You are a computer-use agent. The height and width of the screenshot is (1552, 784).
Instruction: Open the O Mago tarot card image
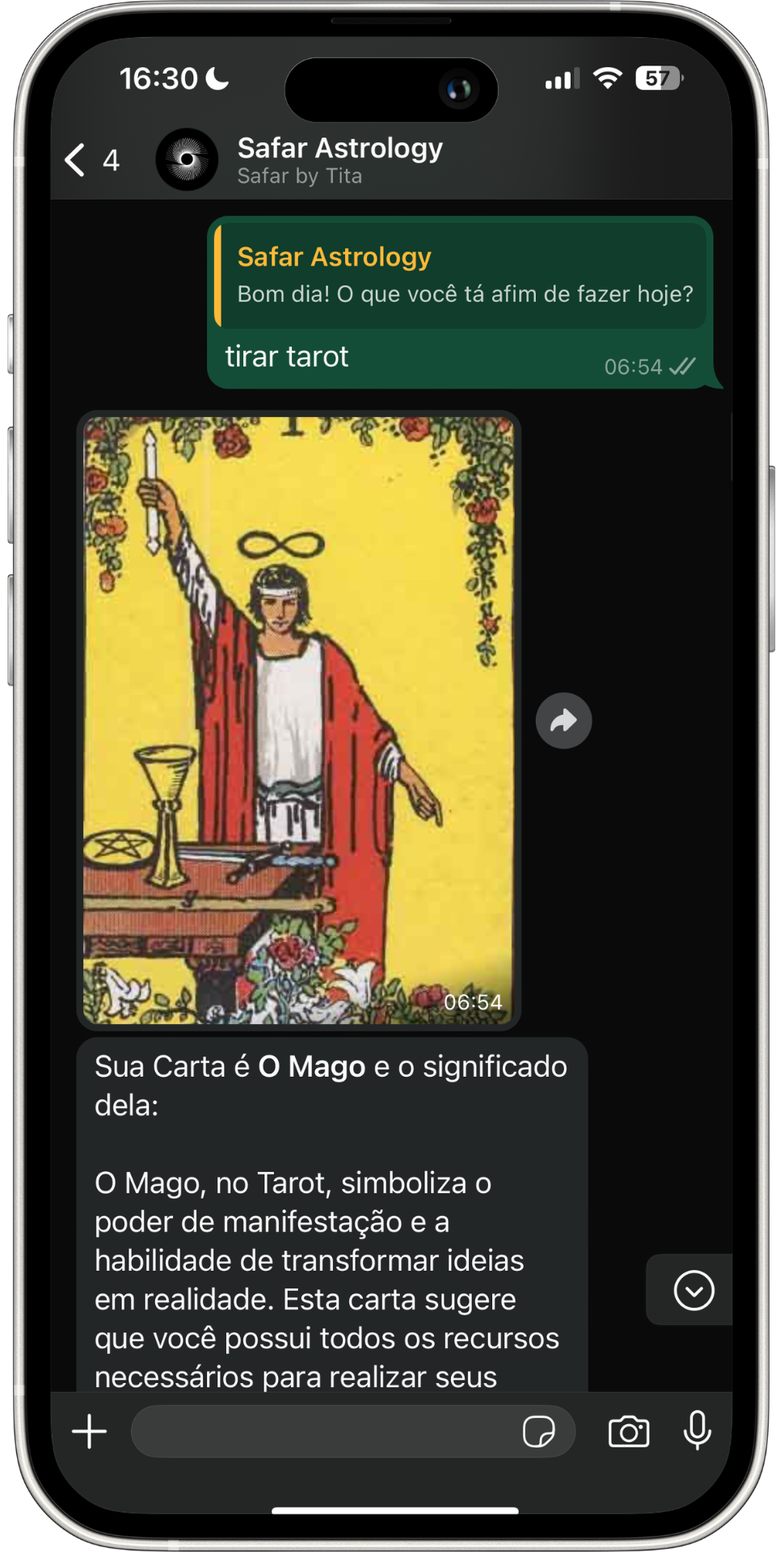point(298,719)
